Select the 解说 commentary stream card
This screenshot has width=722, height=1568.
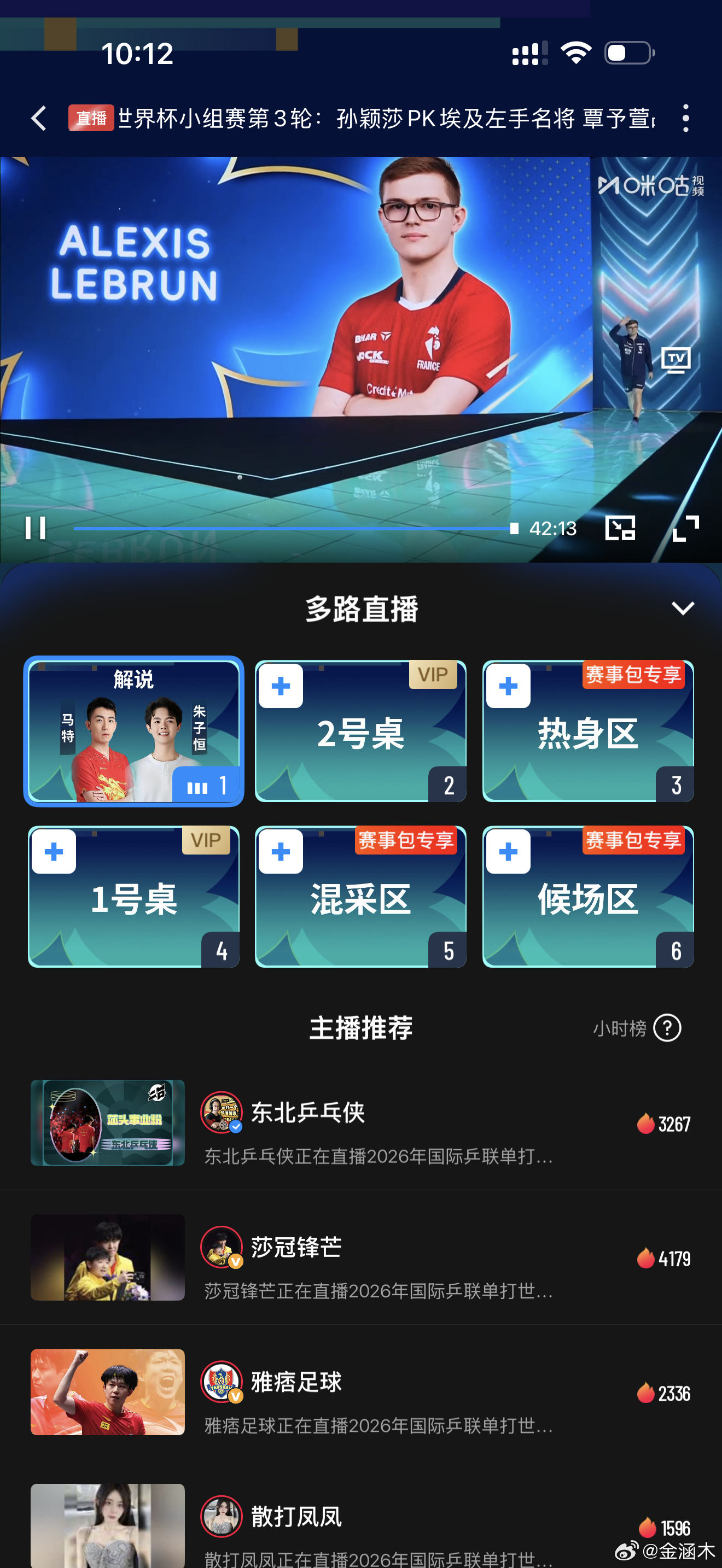click(x=133, y=732)
